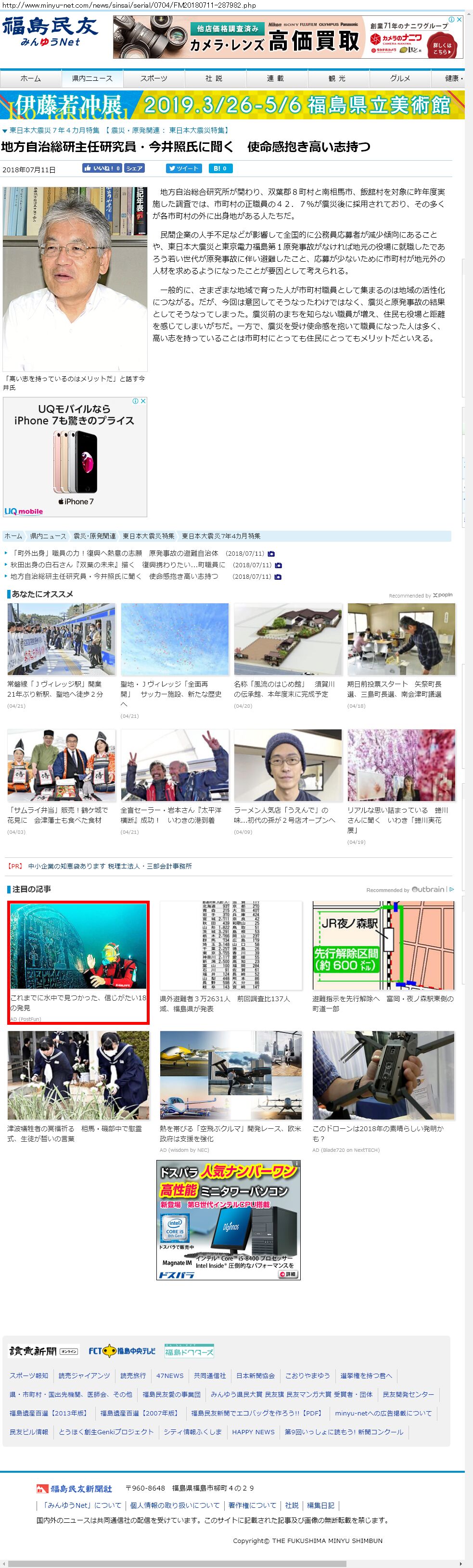Image resolution: width=473 pixels, height=1568 pixels.
Task: Share the article on Facebook with シェア
Action: tap(135, 168)
